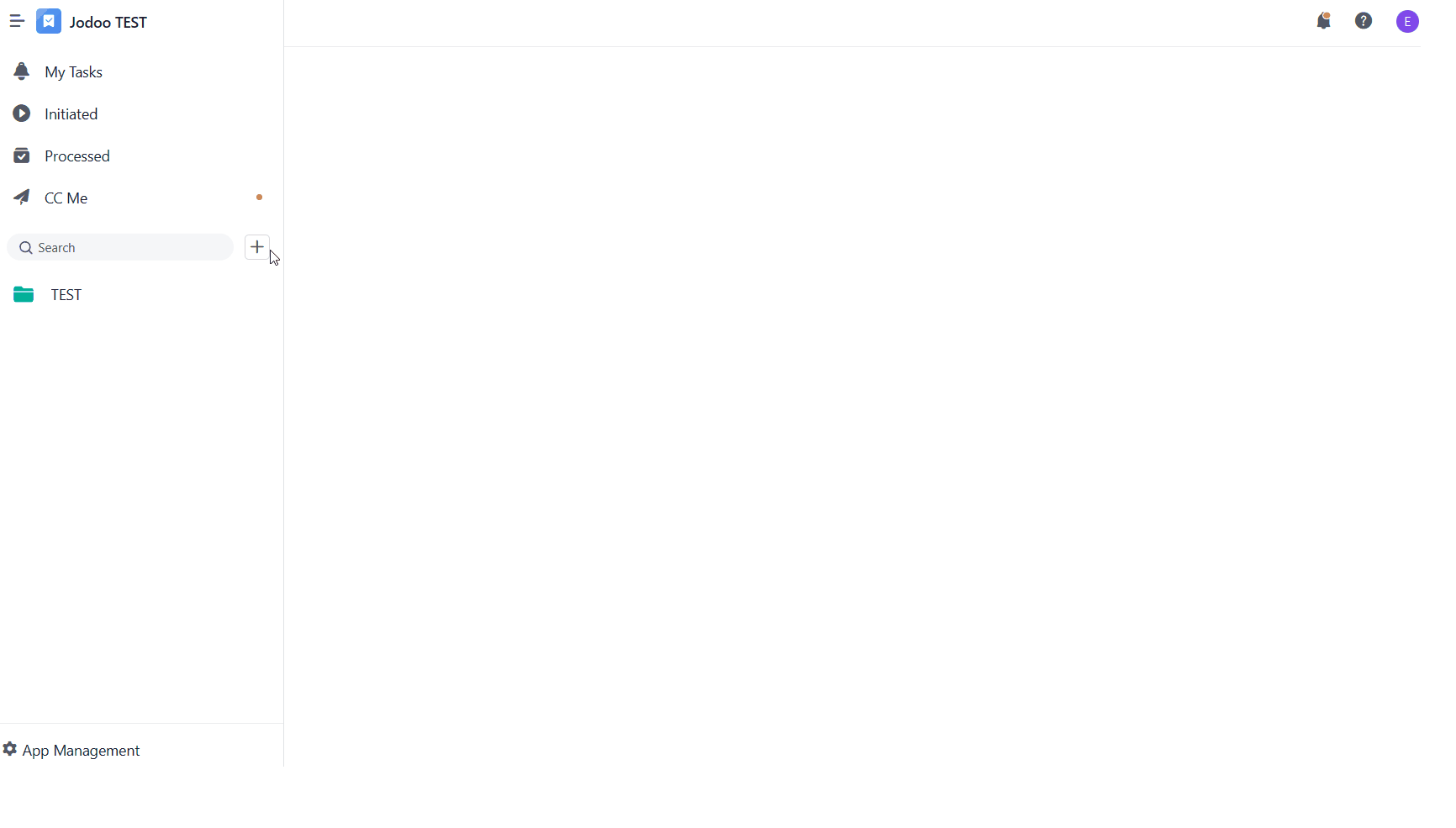The height and width of the screenshot is (828, 1456).
Task: Open the notifications bell
Action: coord(1323,21)
